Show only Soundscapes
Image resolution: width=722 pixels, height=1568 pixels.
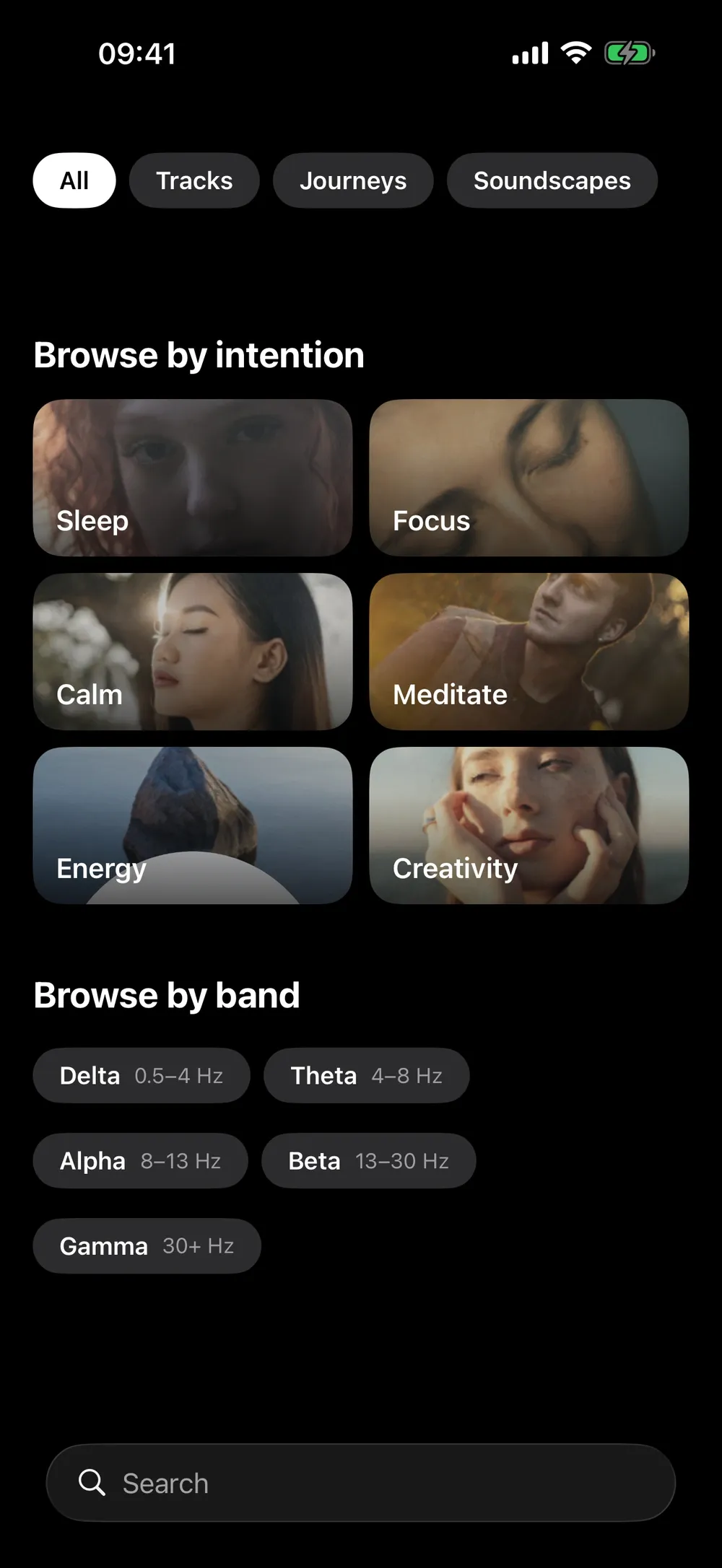[552, 180]
